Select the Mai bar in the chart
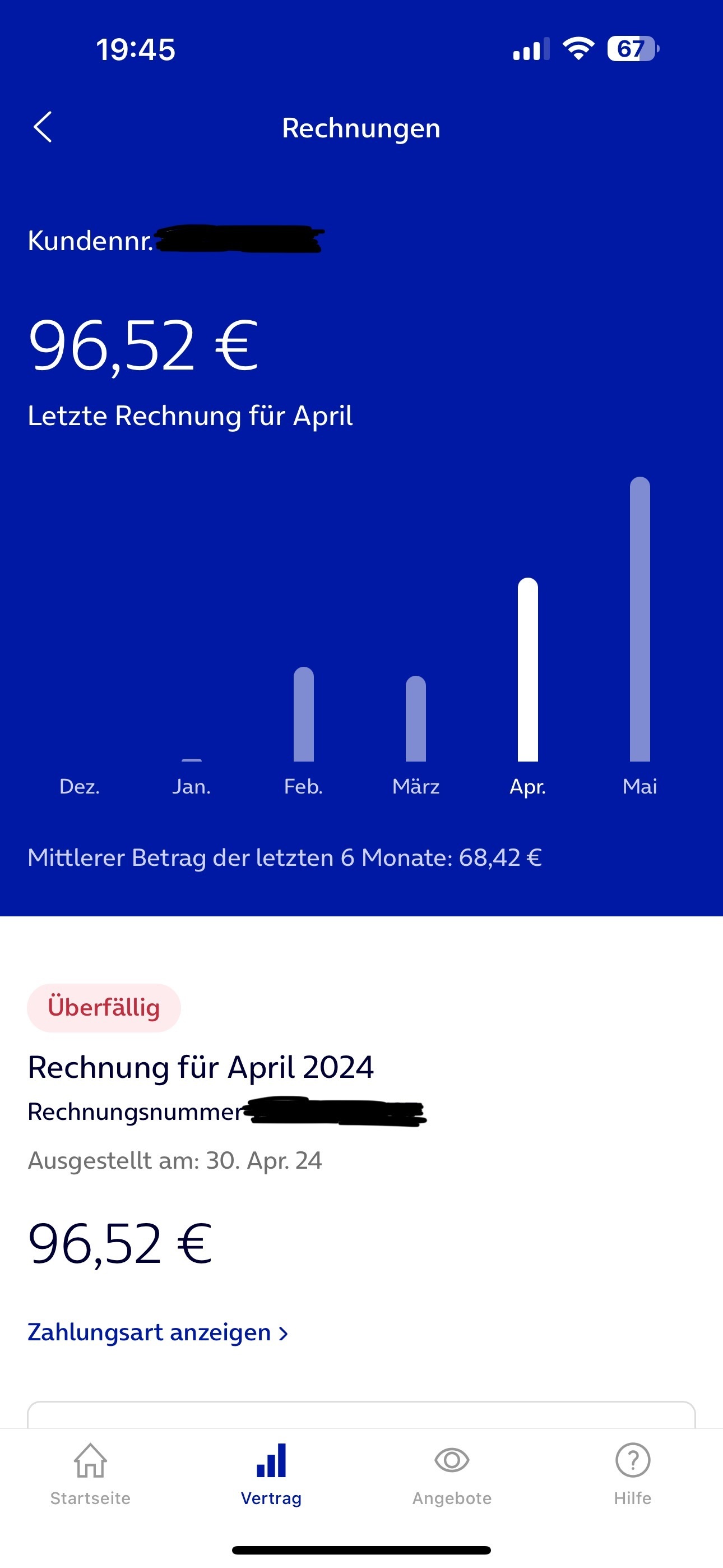 coord(639,619)
